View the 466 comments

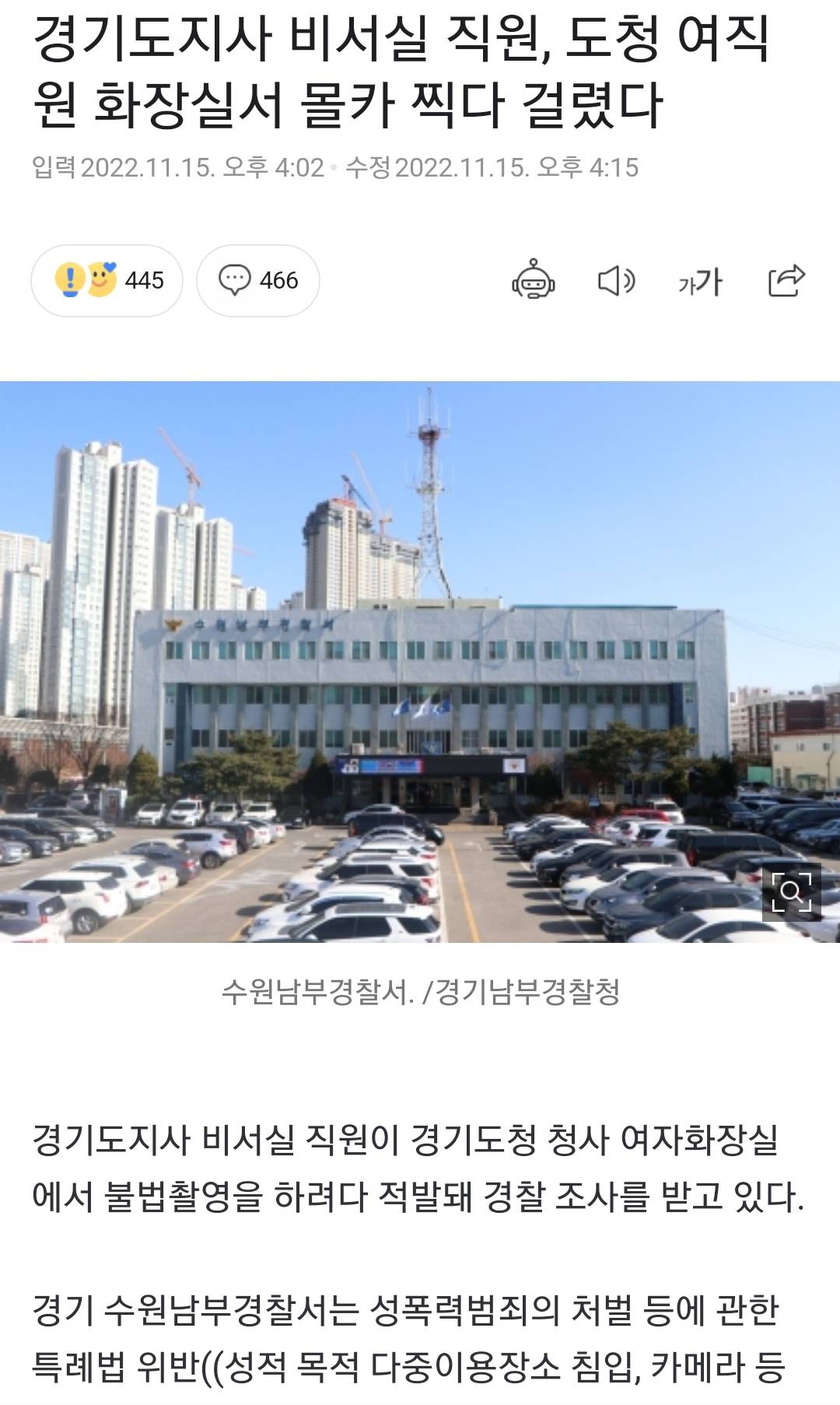258,280
